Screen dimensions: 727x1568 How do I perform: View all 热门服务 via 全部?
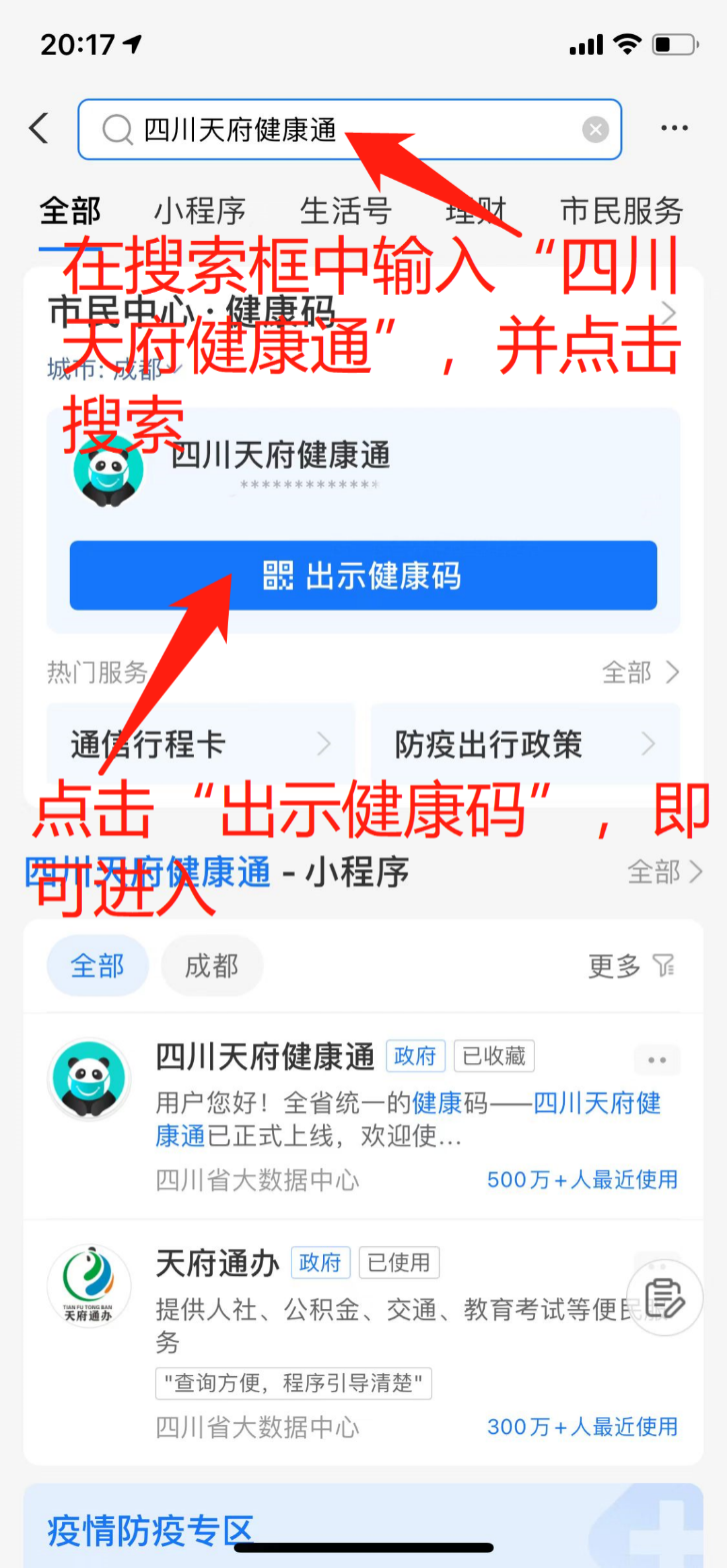(x=640, y=673)
